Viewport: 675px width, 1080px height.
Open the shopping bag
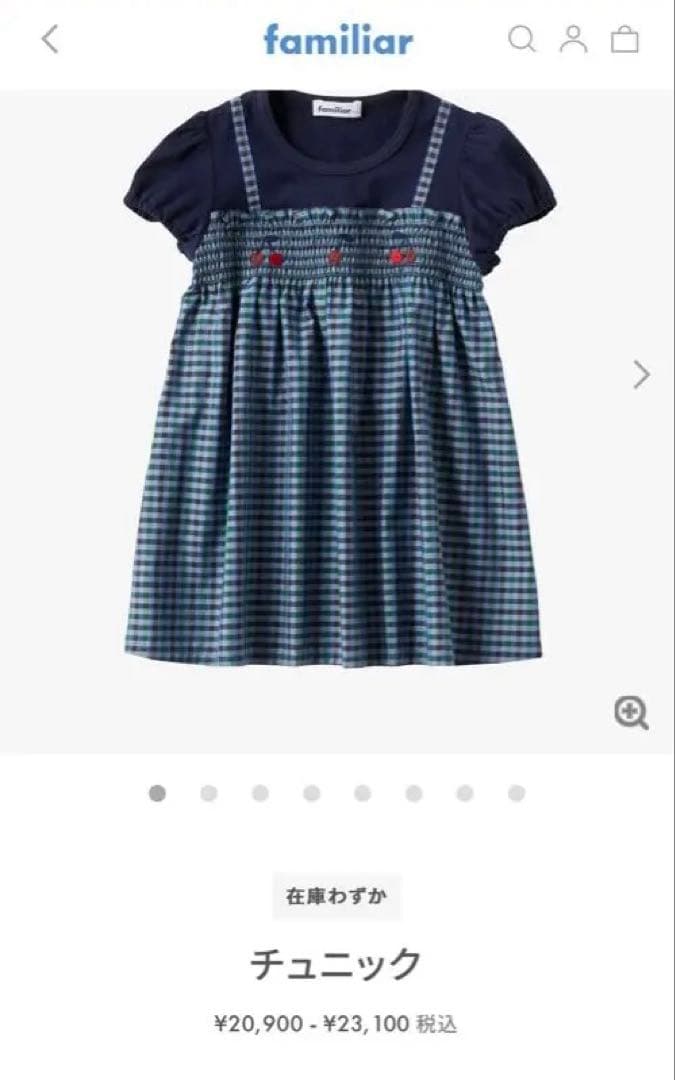(x=625, y=39)
